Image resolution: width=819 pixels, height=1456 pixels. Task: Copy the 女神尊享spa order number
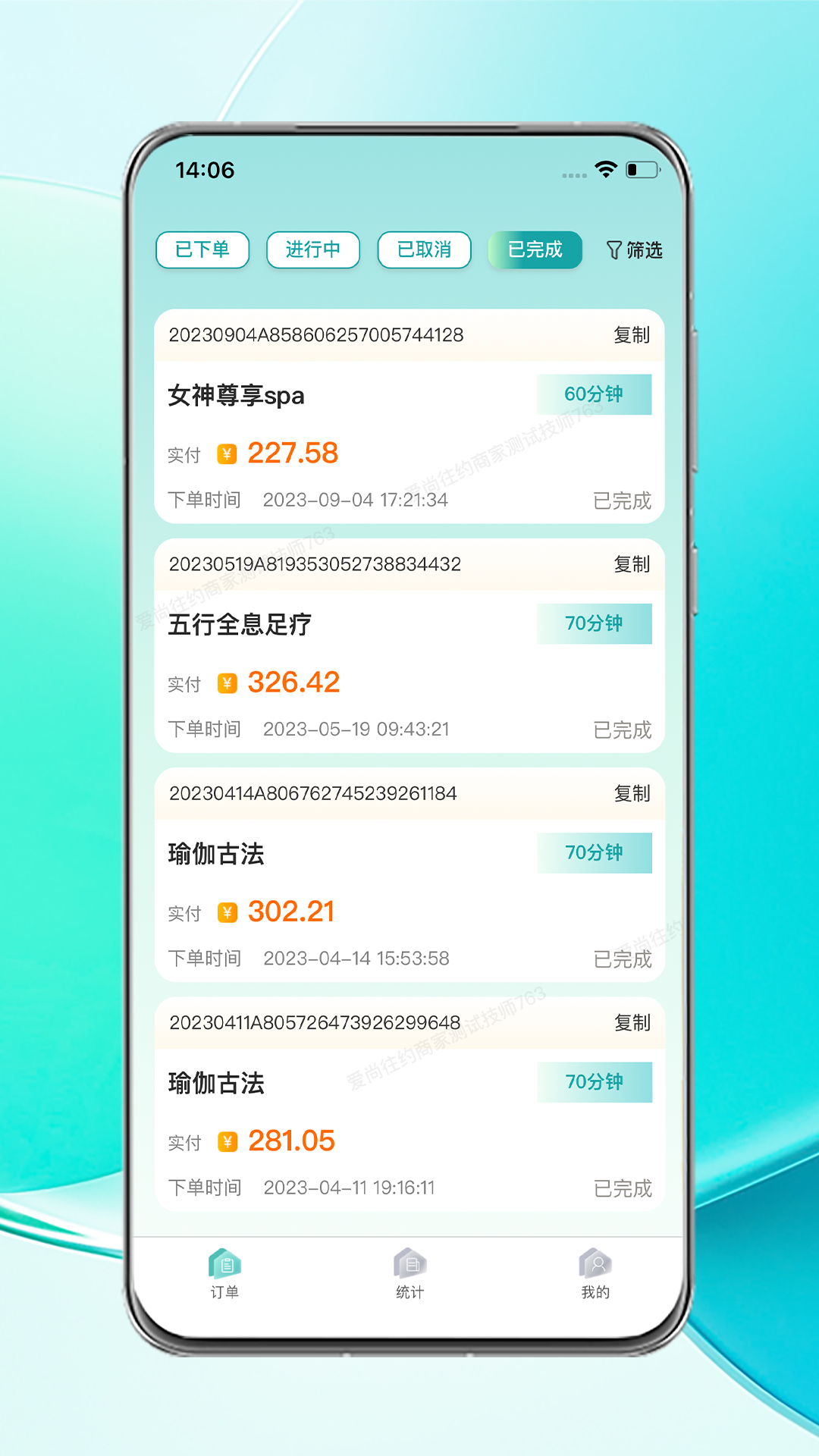(632, 334)
